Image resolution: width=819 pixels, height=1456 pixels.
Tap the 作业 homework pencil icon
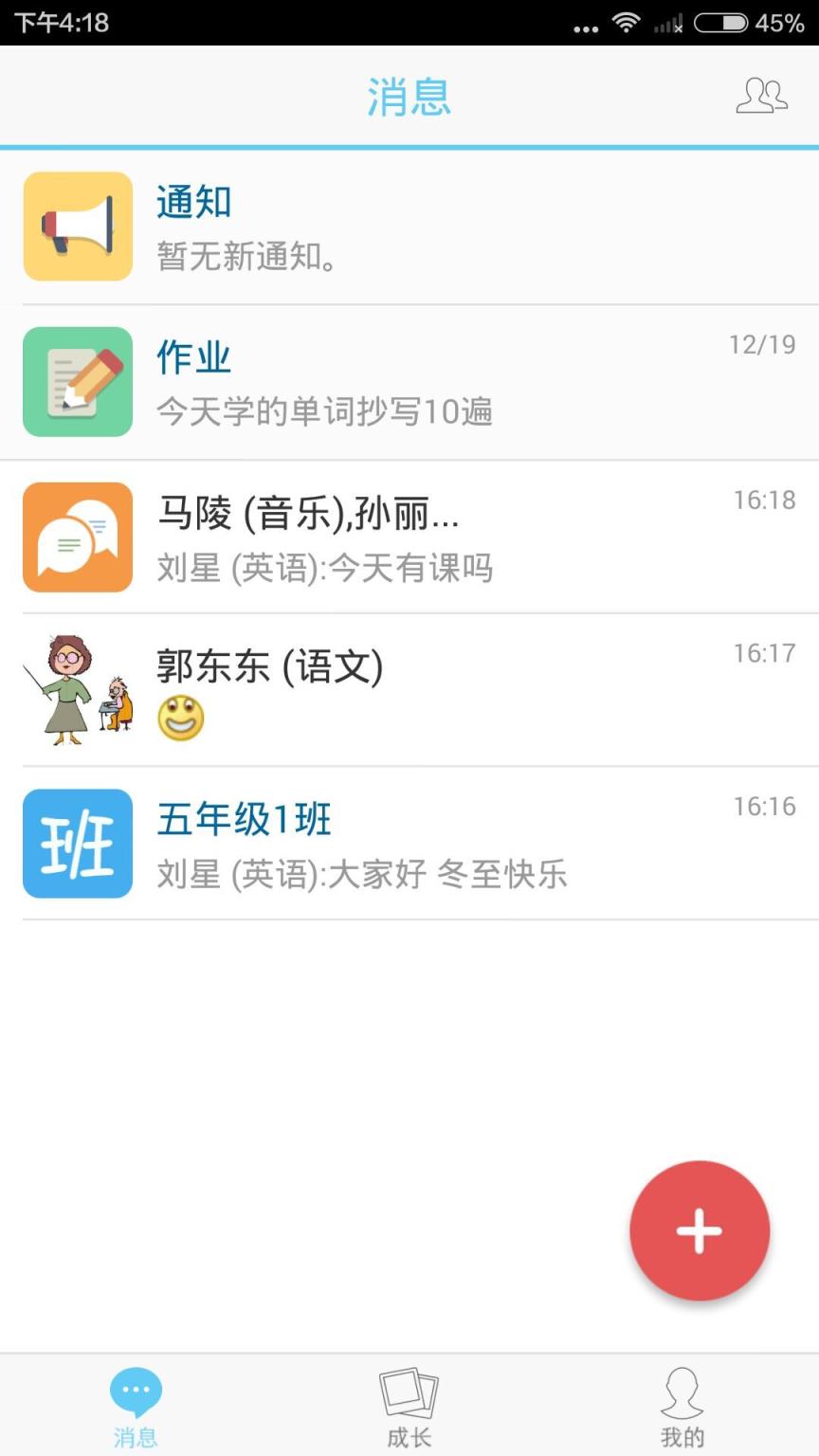pos(77,381)
